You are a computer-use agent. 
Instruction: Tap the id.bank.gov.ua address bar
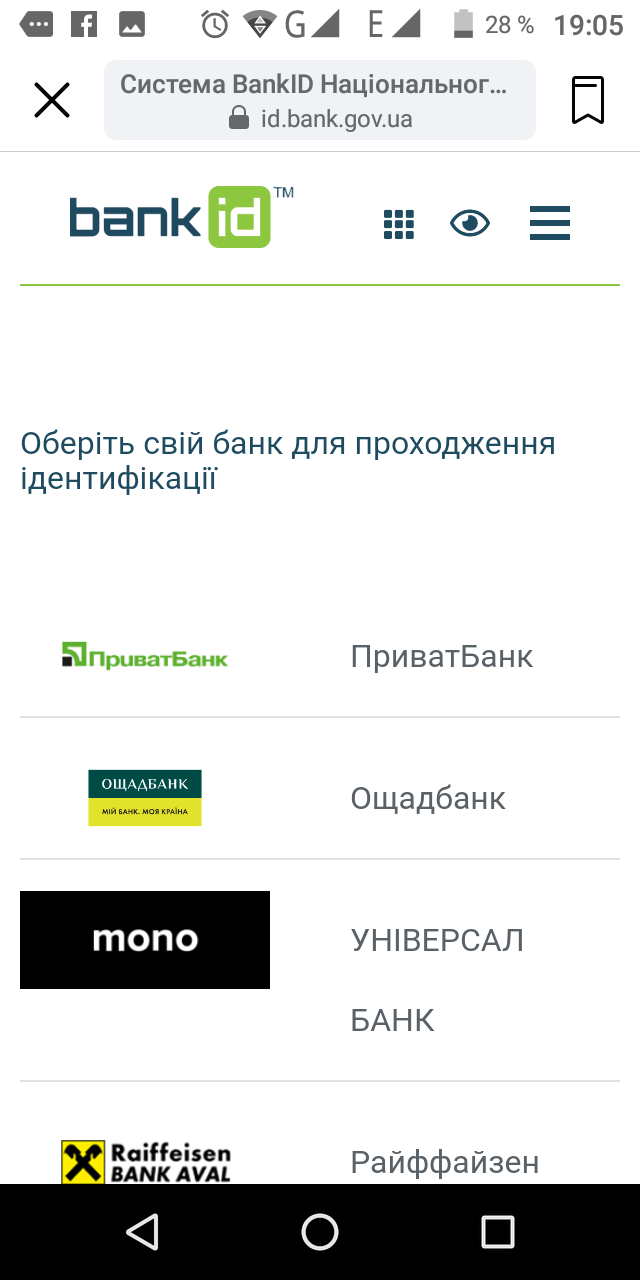click(x=320, y=100)
